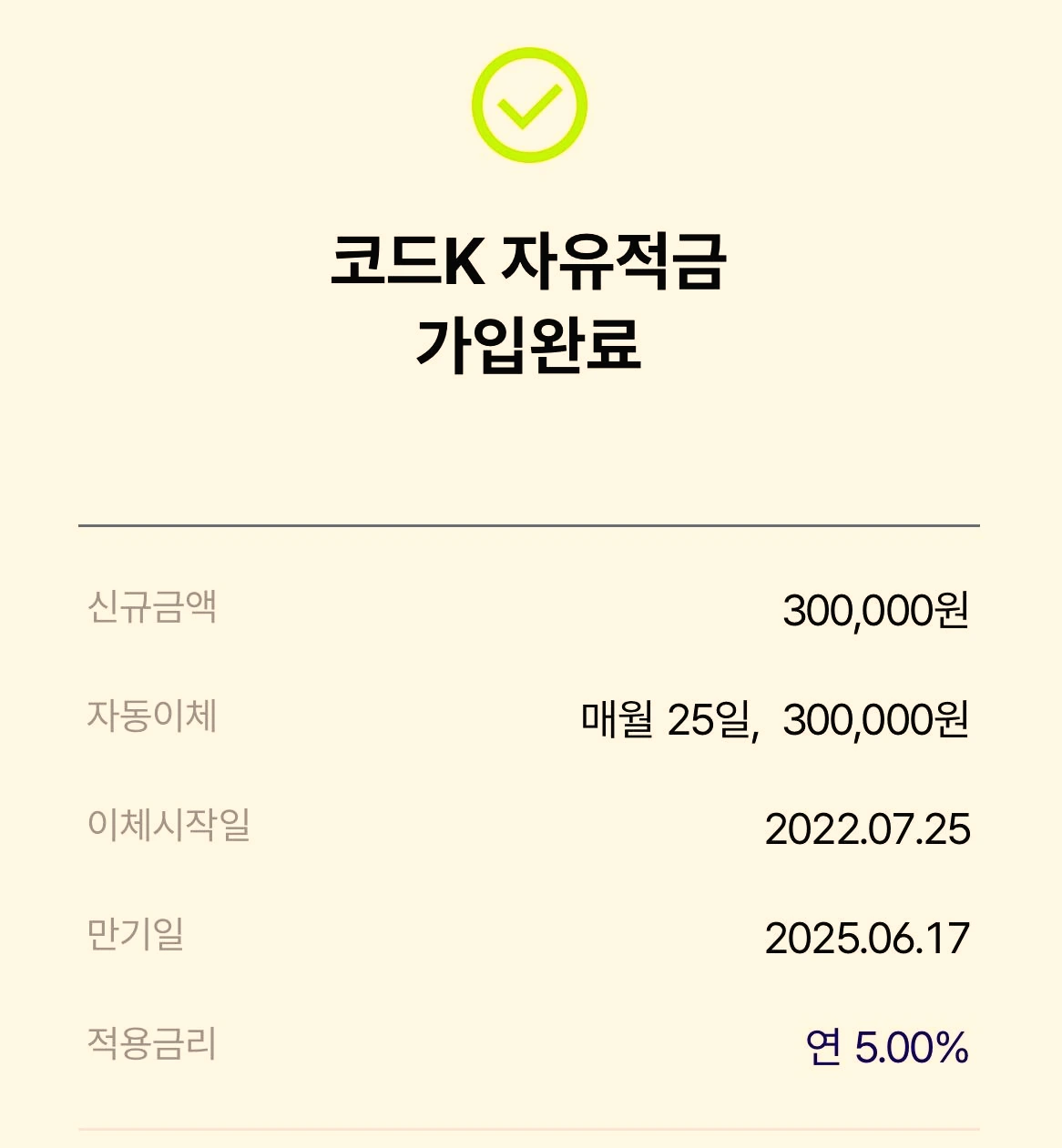1062x1148 pixels.
Task: Tap the horizontal divider above the details list
Action: 531,523
